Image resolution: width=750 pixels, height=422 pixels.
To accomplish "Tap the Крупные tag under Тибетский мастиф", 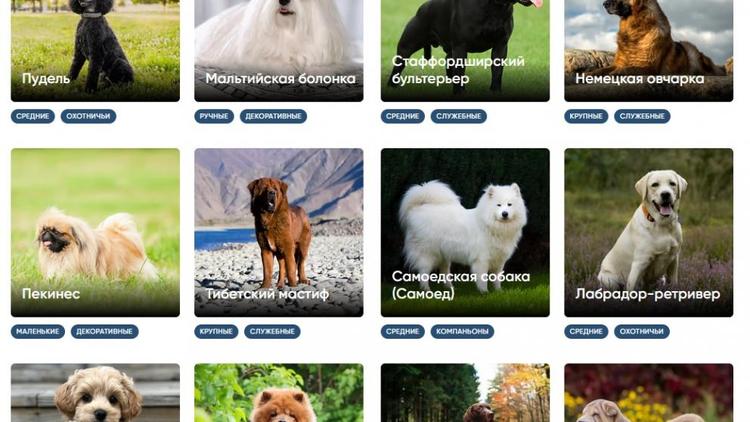I will click(216, 331).
